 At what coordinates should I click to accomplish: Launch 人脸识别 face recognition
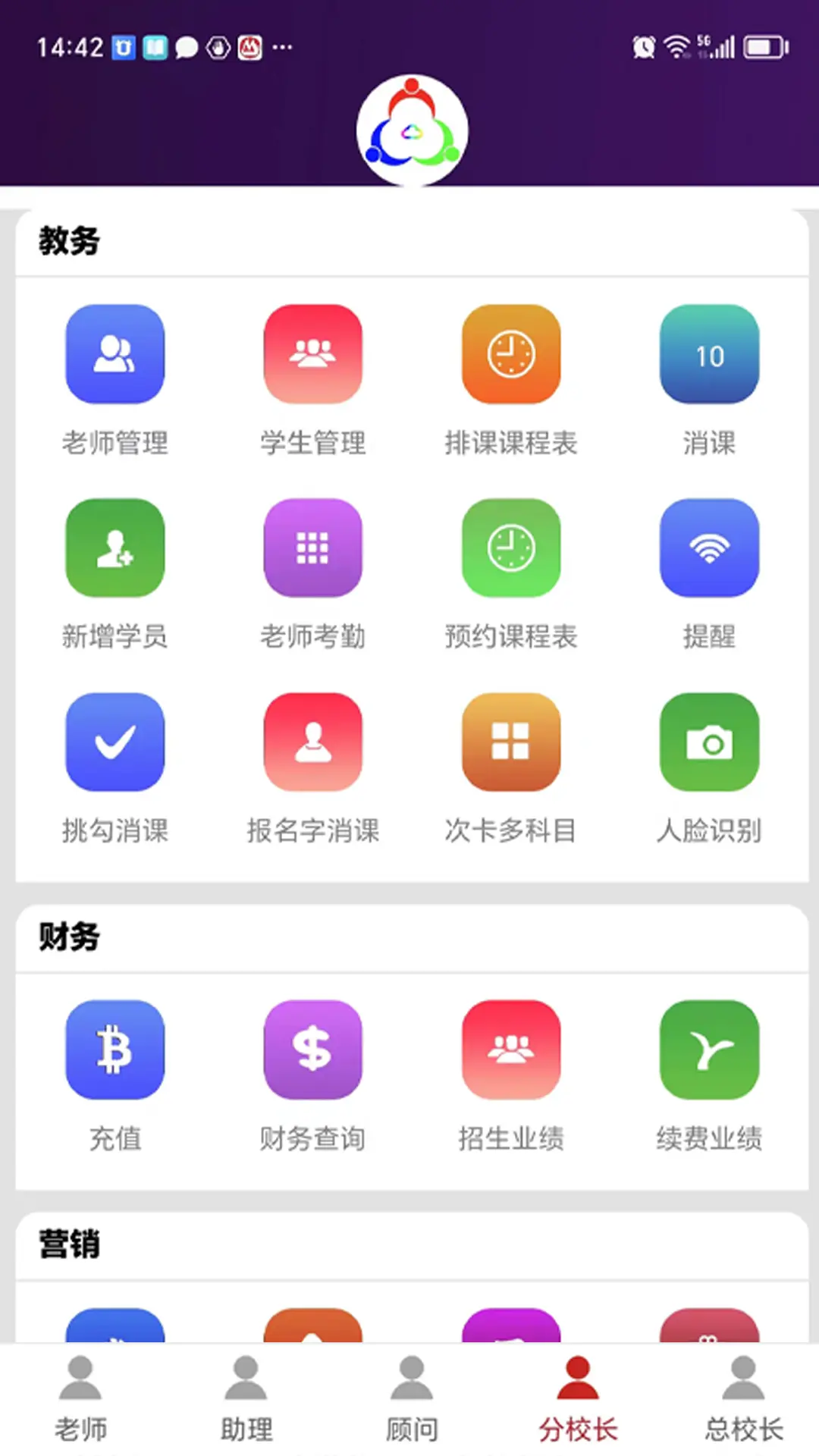pos(709,742)
